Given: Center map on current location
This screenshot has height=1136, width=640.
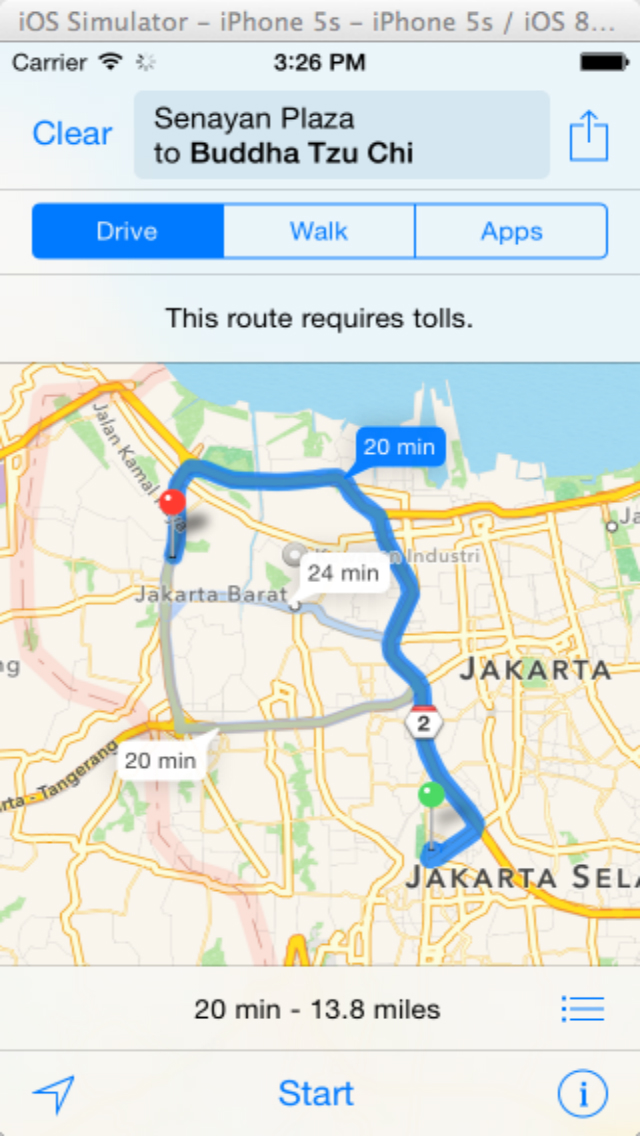Looking at the screenshot, I should (x=54, y=1094).
